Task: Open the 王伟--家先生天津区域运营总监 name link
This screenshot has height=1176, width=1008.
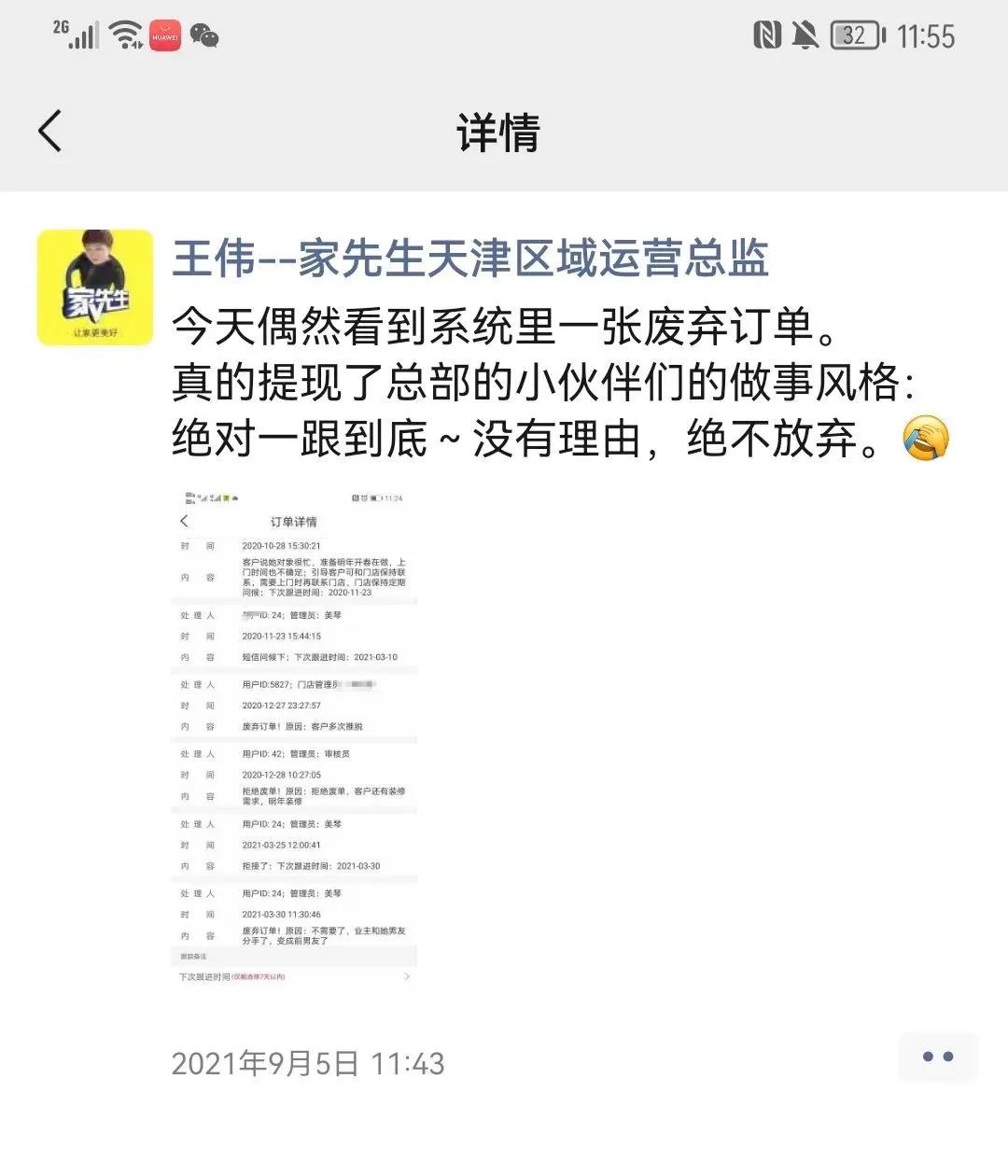Action: [469, 258]
